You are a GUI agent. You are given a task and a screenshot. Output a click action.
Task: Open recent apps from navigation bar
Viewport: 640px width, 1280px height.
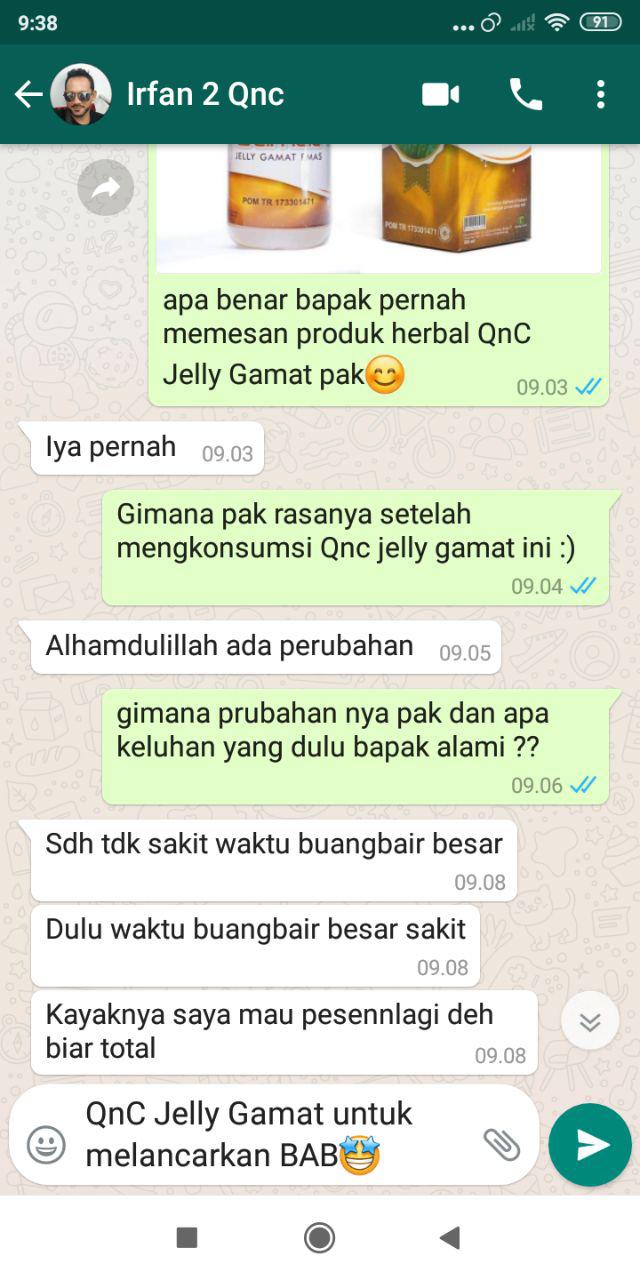[187, 1238]
